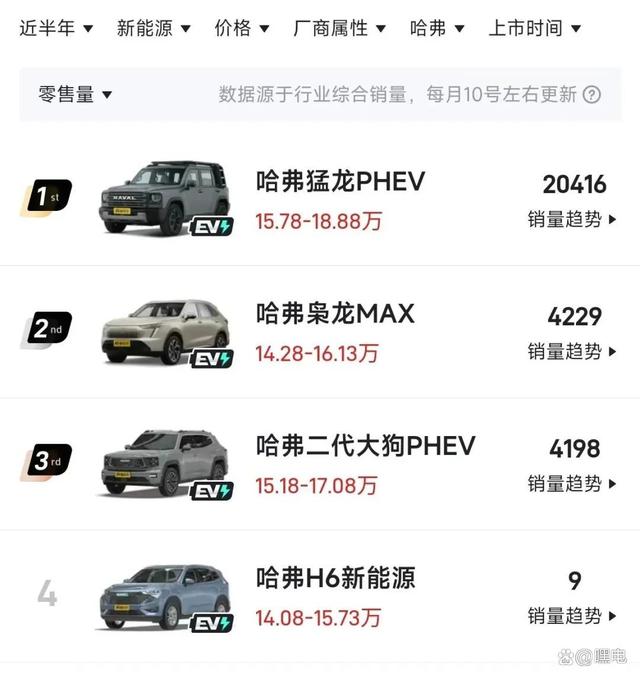
Task: Open the 价格 filter dropdown
Action: point(242,28)
